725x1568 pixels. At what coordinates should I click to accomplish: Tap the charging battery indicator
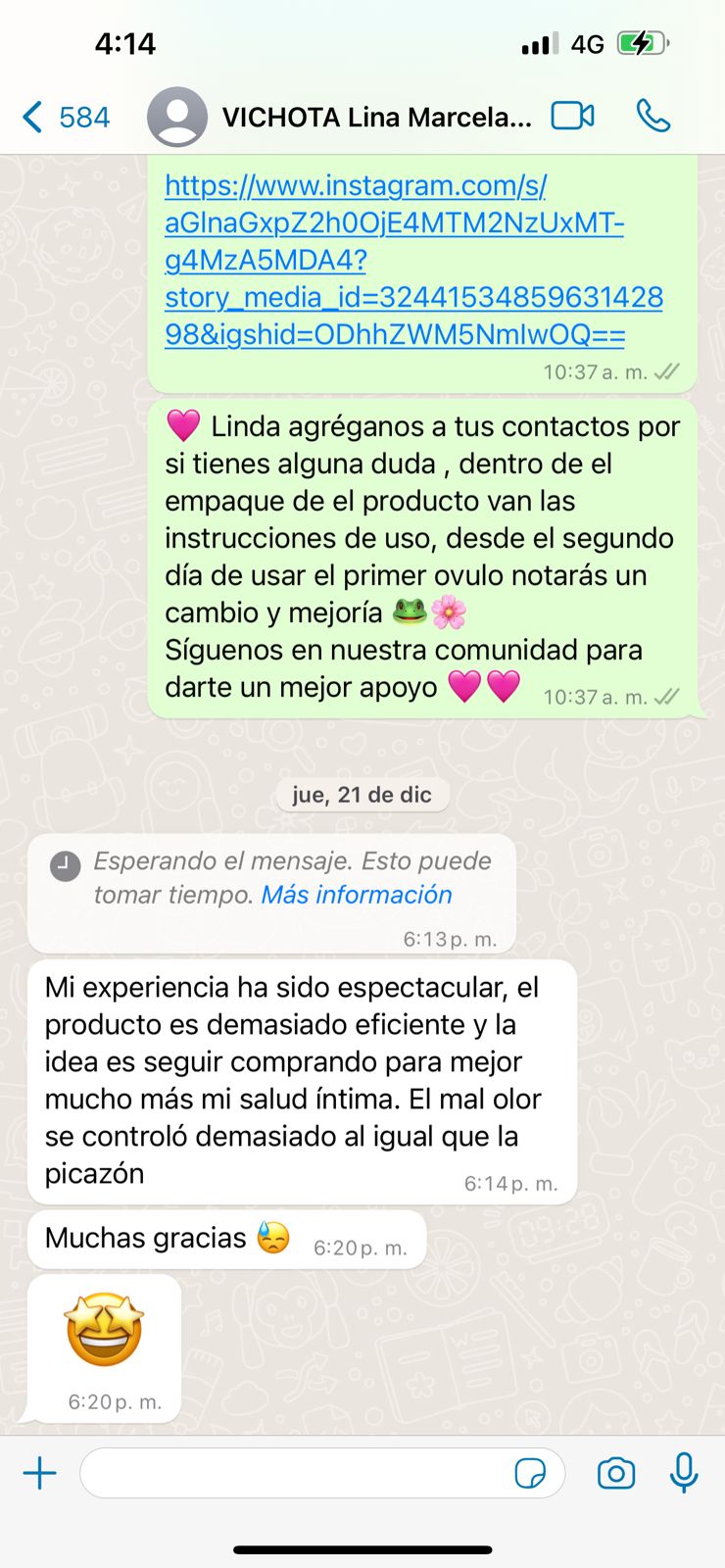(x=644, y=42)
